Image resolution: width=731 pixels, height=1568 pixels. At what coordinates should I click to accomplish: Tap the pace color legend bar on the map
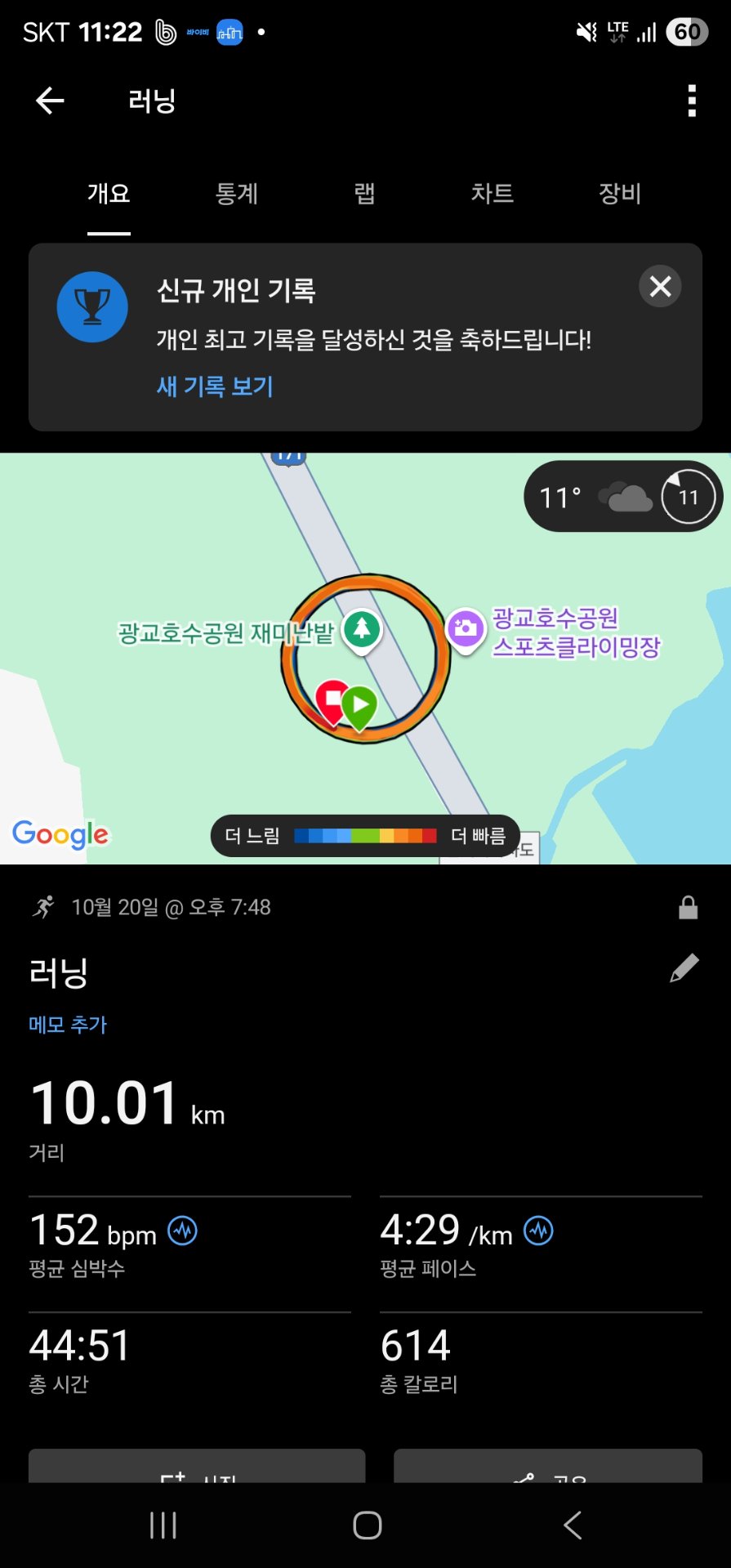366,835
